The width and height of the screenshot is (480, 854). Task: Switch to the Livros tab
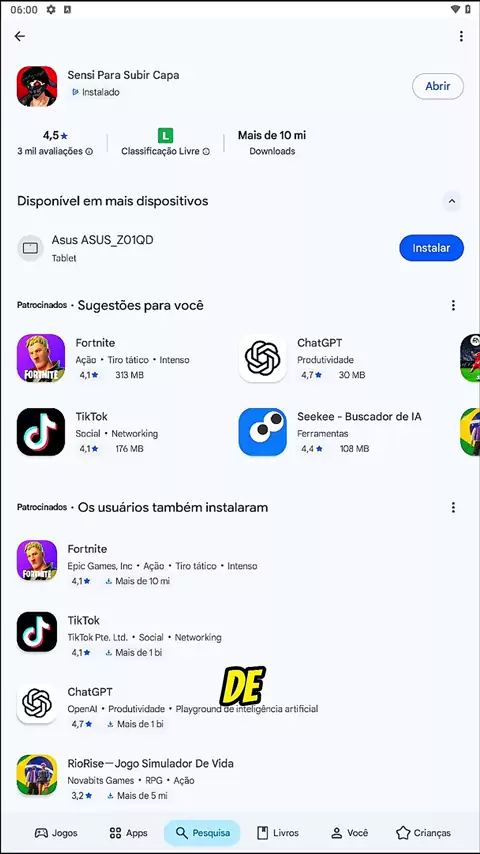click(278, 833)
